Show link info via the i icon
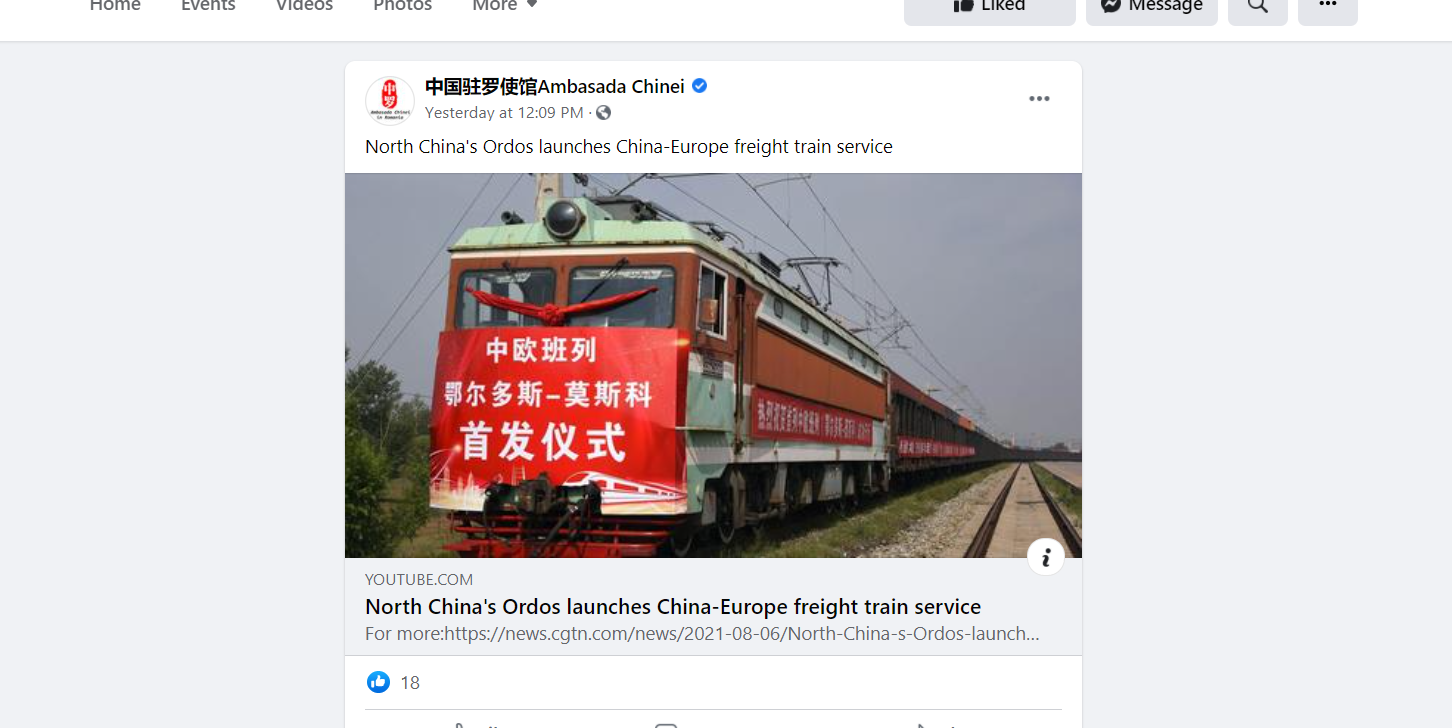 pyautogui.click(x=1045, y=557)
